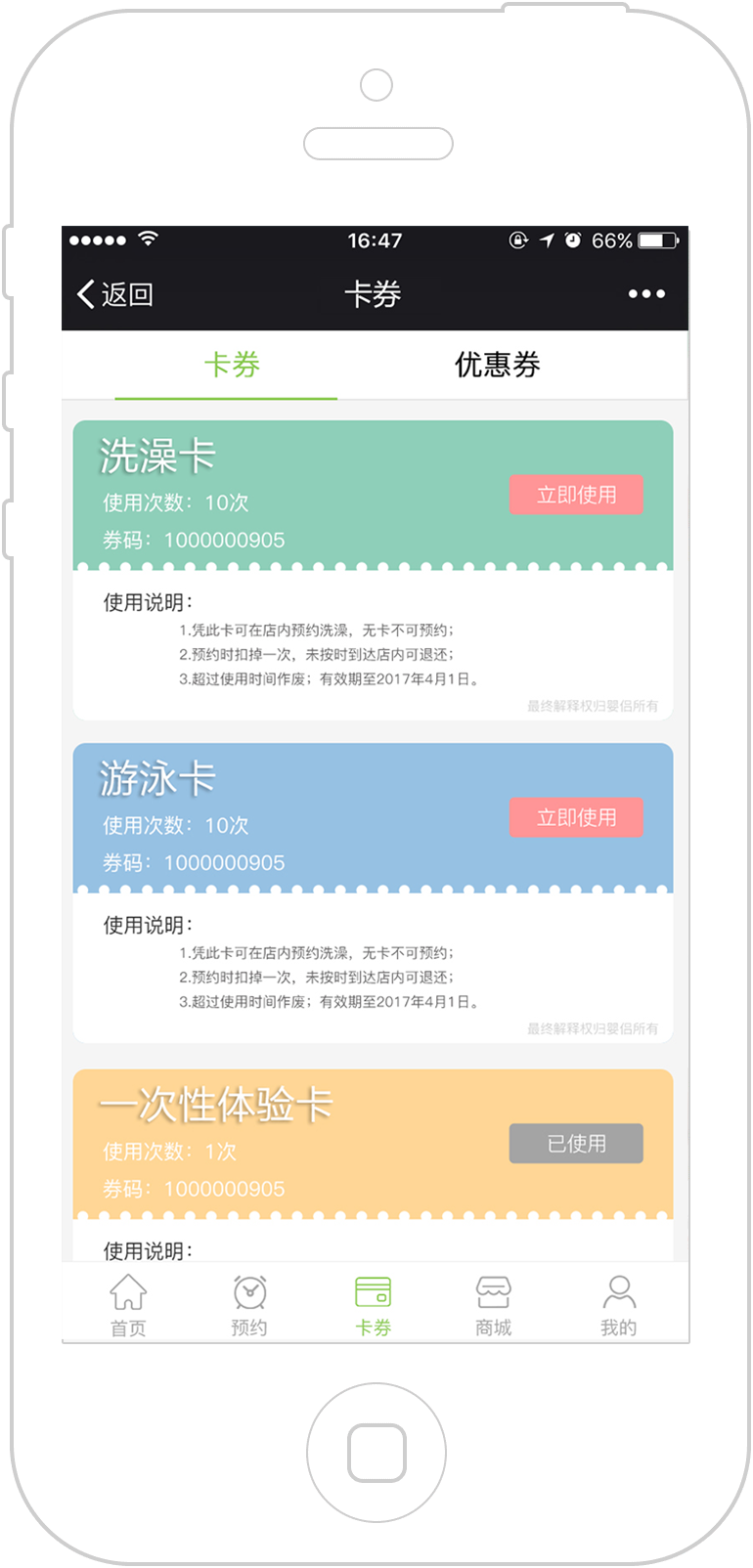The width and height of the screenshot is (753, 1568).
Task: Select 卡券 in the bottom navigation
Action: point(373,1305)
